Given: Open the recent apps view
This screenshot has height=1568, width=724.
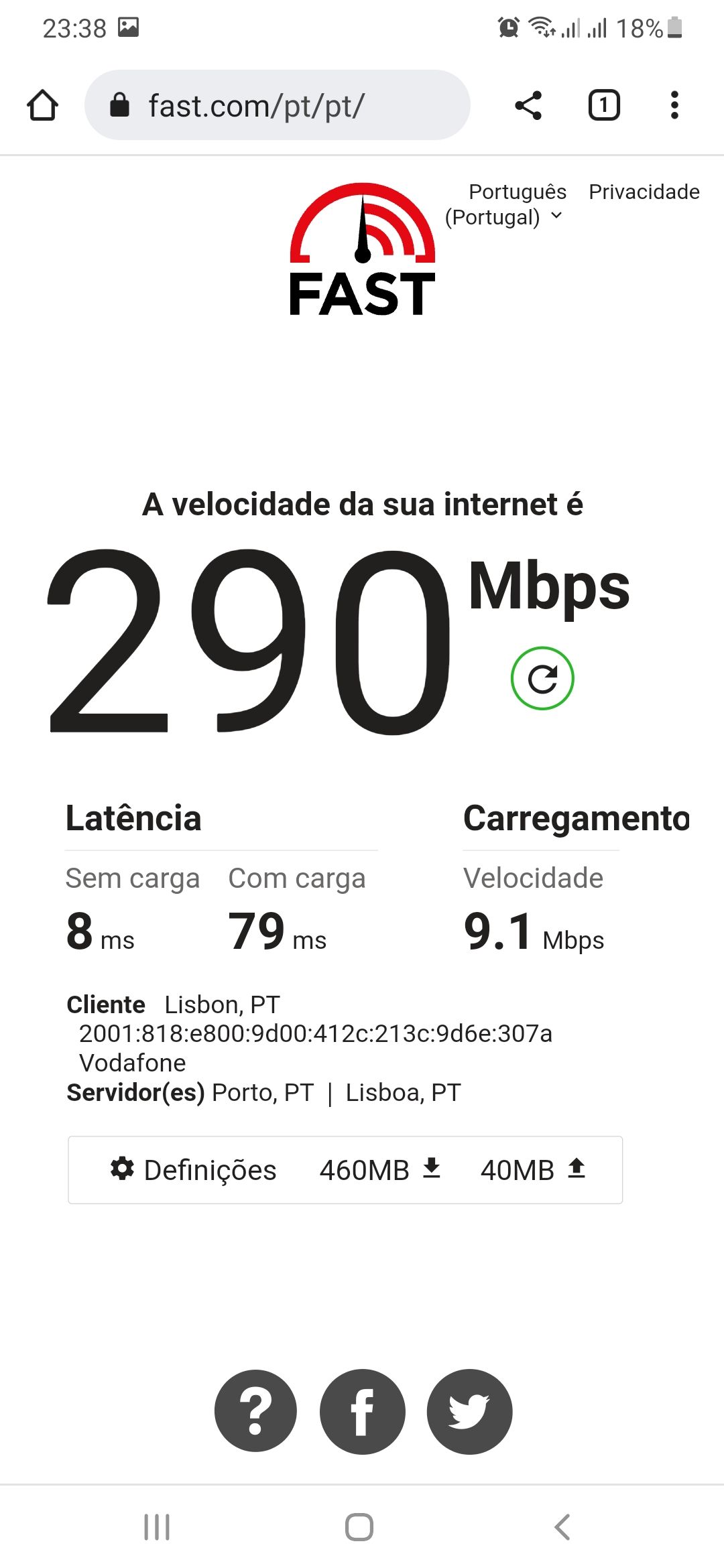Looking at the screenshot, I should [x=157, y=1527].
